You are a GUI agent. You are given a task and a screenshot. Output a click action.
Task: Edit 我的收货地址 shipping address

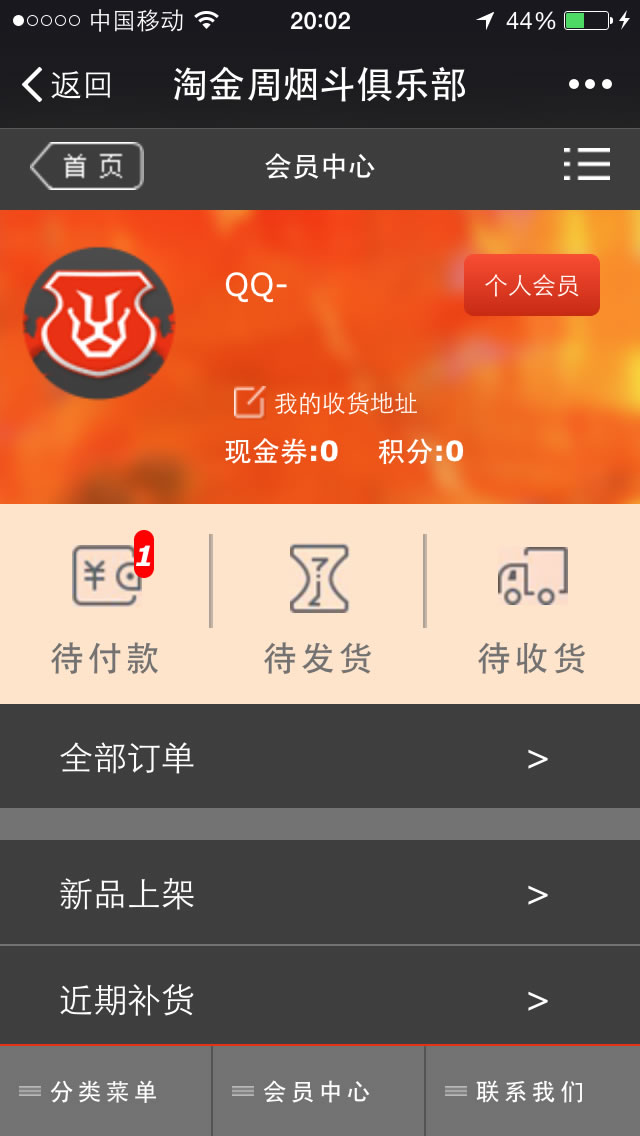click(326, 403)
